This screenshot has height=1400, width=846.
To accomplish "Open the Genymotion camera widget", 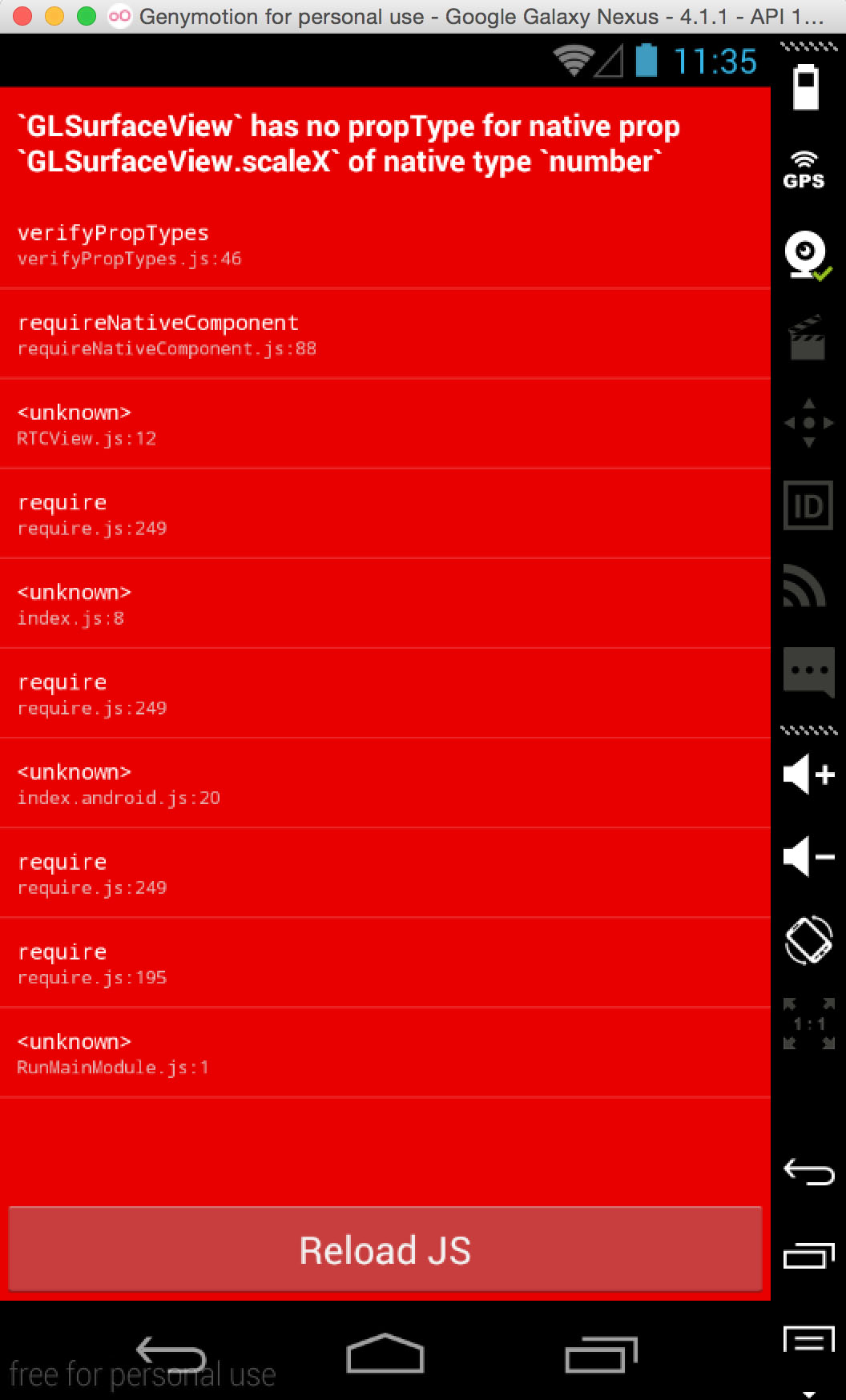I will (x=808, y=255).
